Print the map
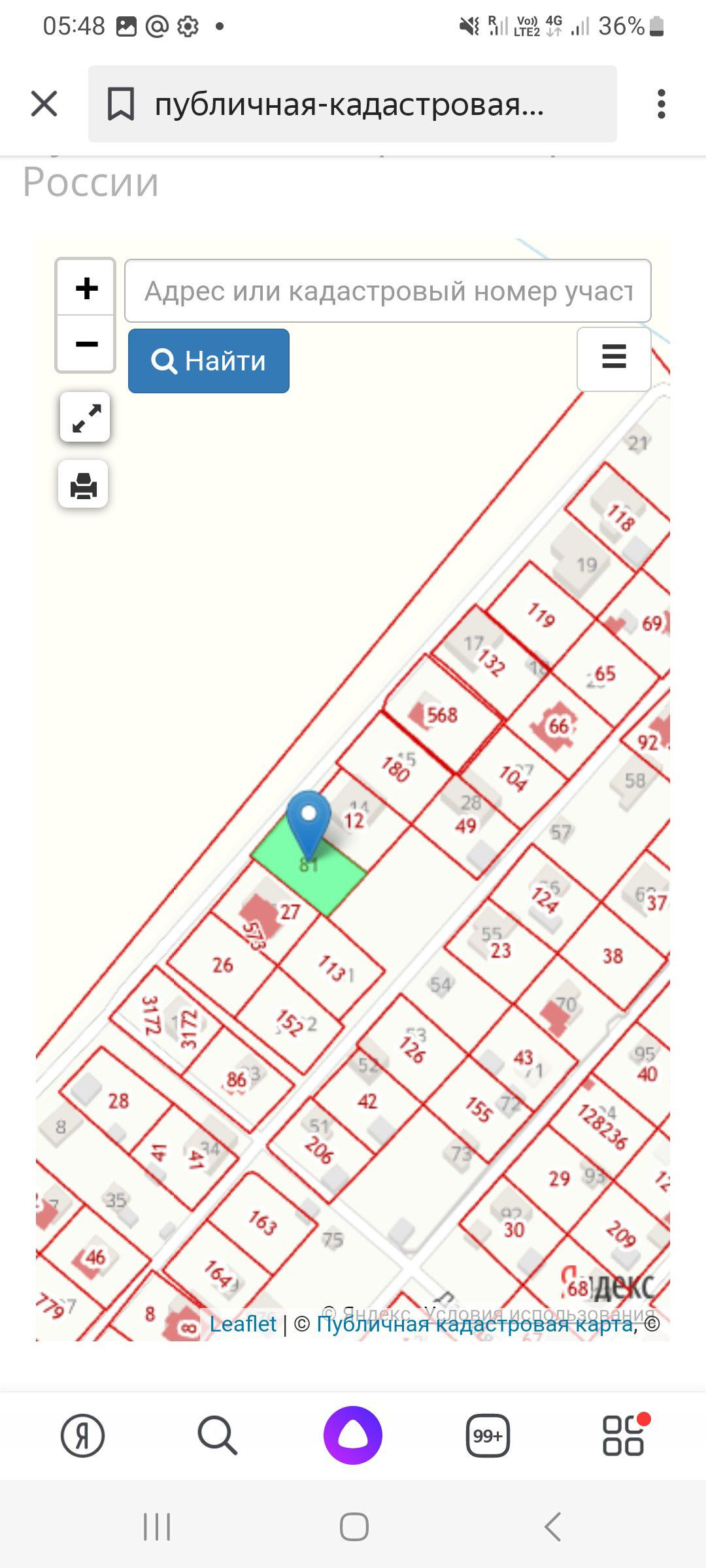Screen dimensions: 706x1568 point(84,485)
